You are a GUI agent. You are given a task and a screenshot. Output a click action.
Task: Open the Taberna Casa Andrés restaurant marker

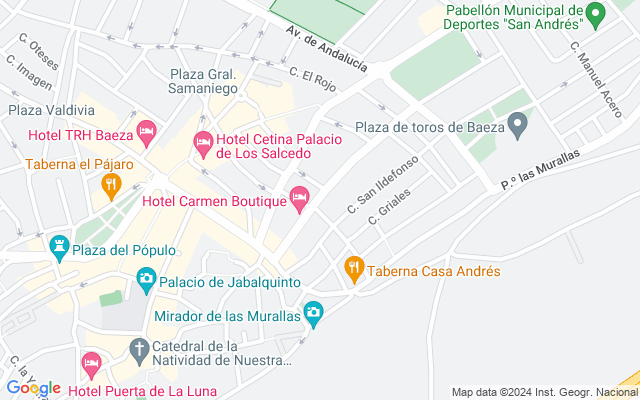354,270
